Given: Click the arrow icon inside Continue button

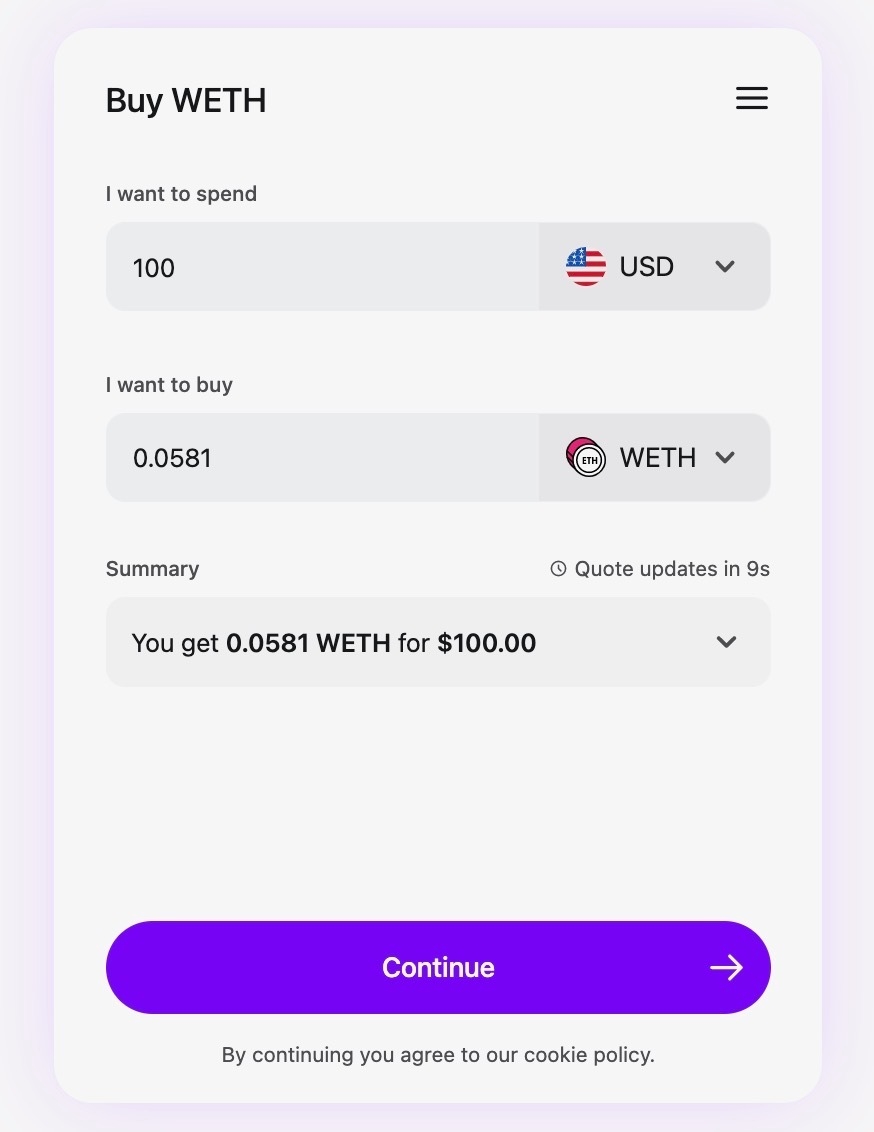Looking at the screenshot, I should click(x=727, y=967).
